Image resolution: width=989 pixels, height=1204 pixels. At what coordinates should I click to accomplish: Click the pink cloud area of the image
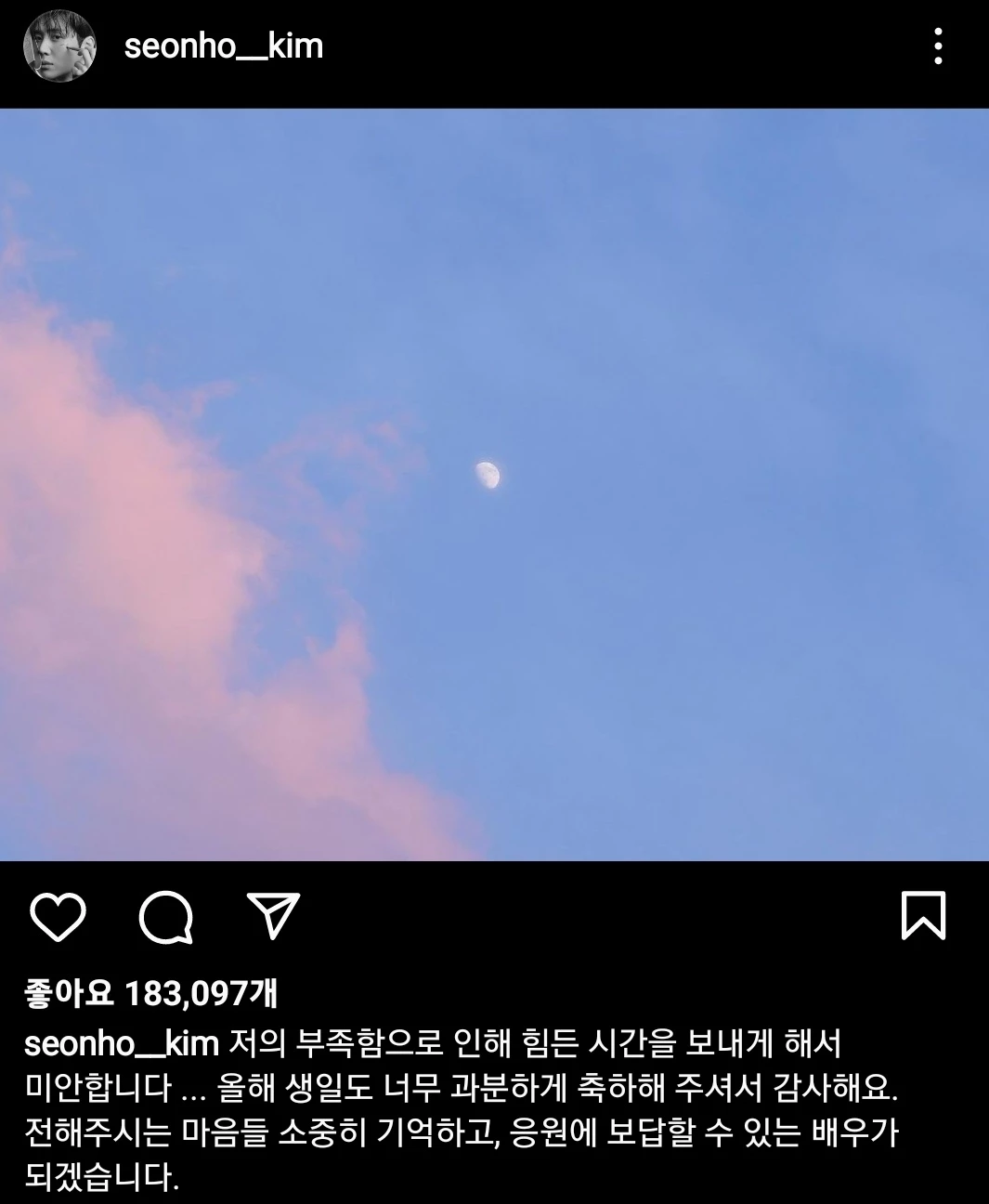pyautogui.click(x=121, y=604)
